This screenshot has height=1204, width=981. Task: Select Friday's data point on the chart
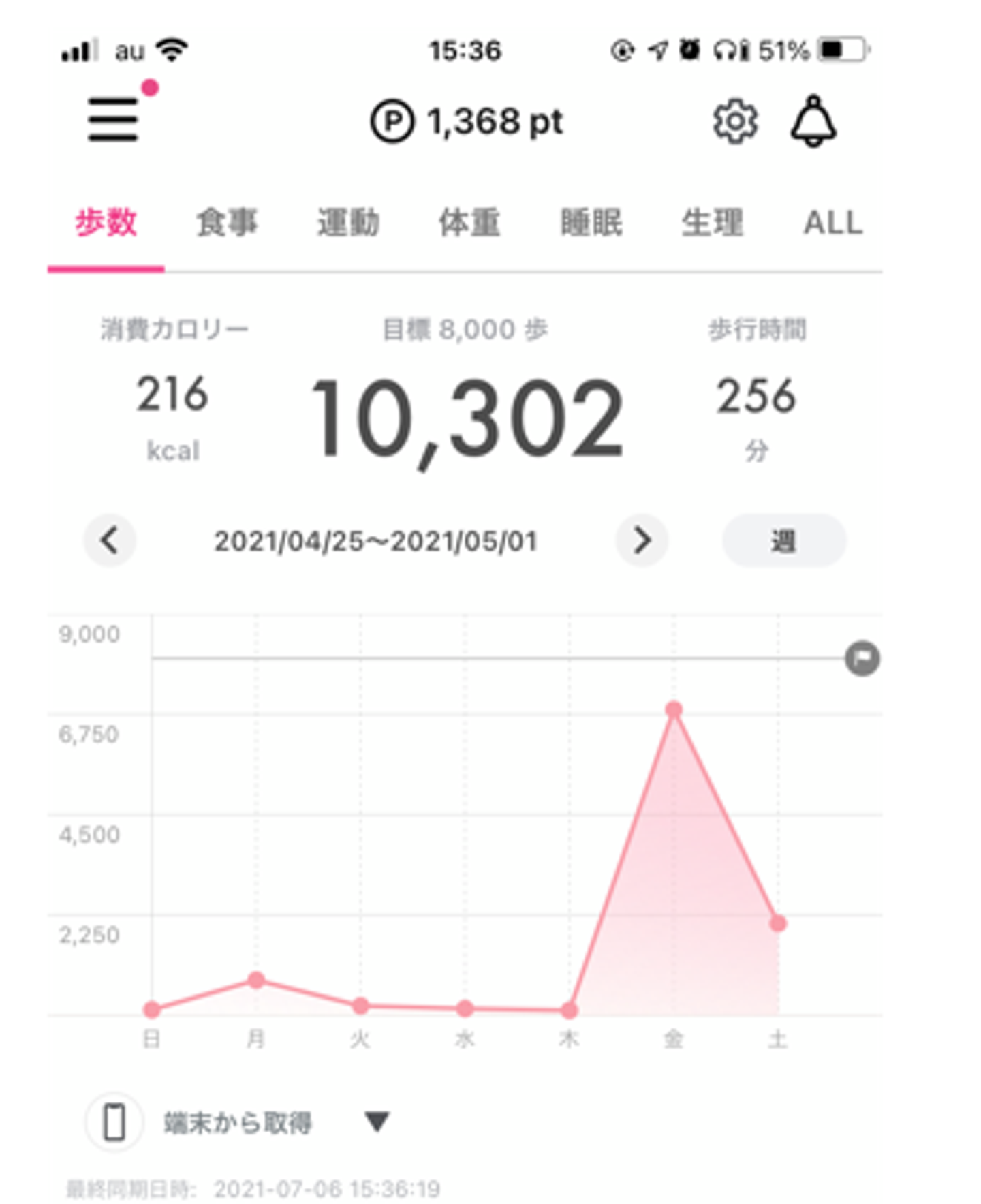coord(674,710)
